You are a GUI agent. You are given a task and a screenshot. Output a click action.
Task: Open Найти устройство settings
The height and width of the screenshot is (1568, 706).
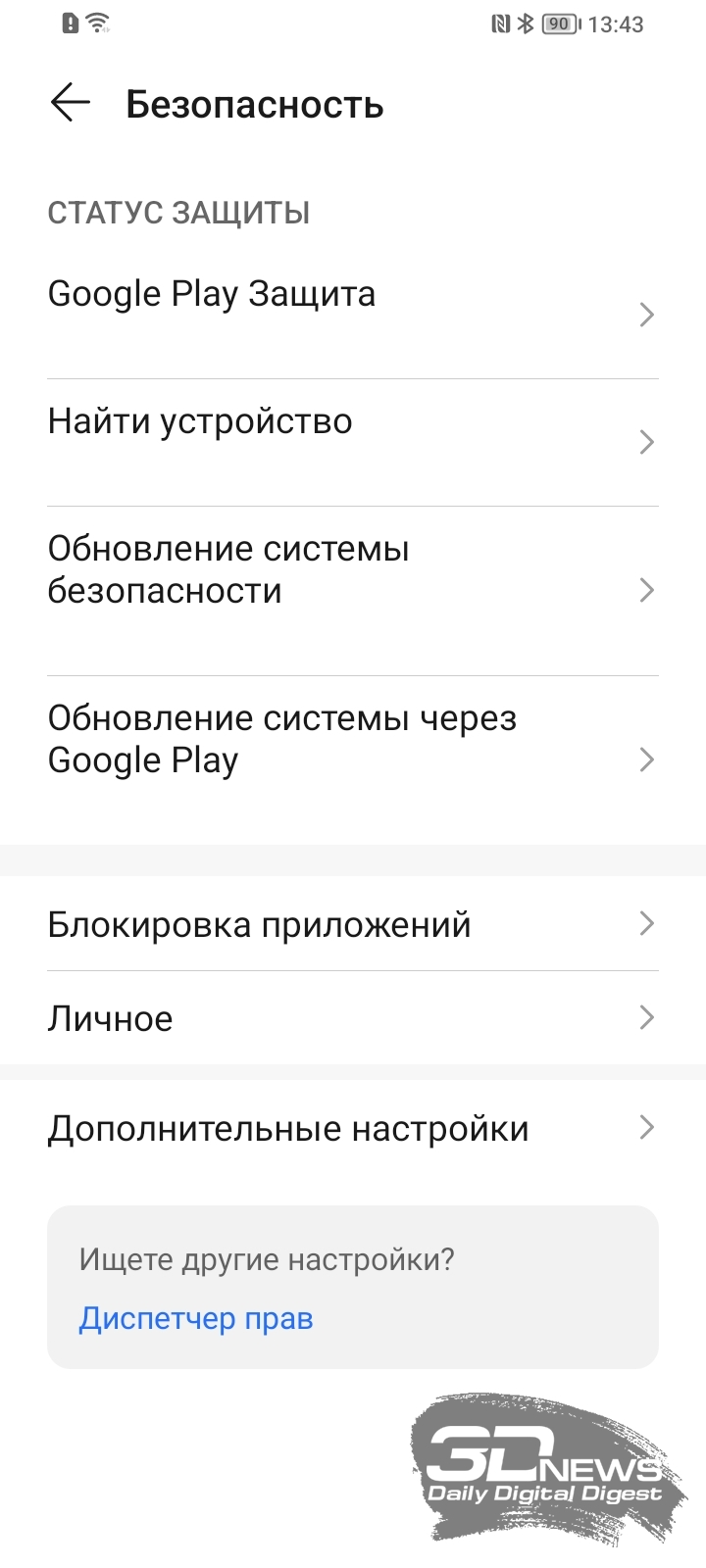point(353,442)
